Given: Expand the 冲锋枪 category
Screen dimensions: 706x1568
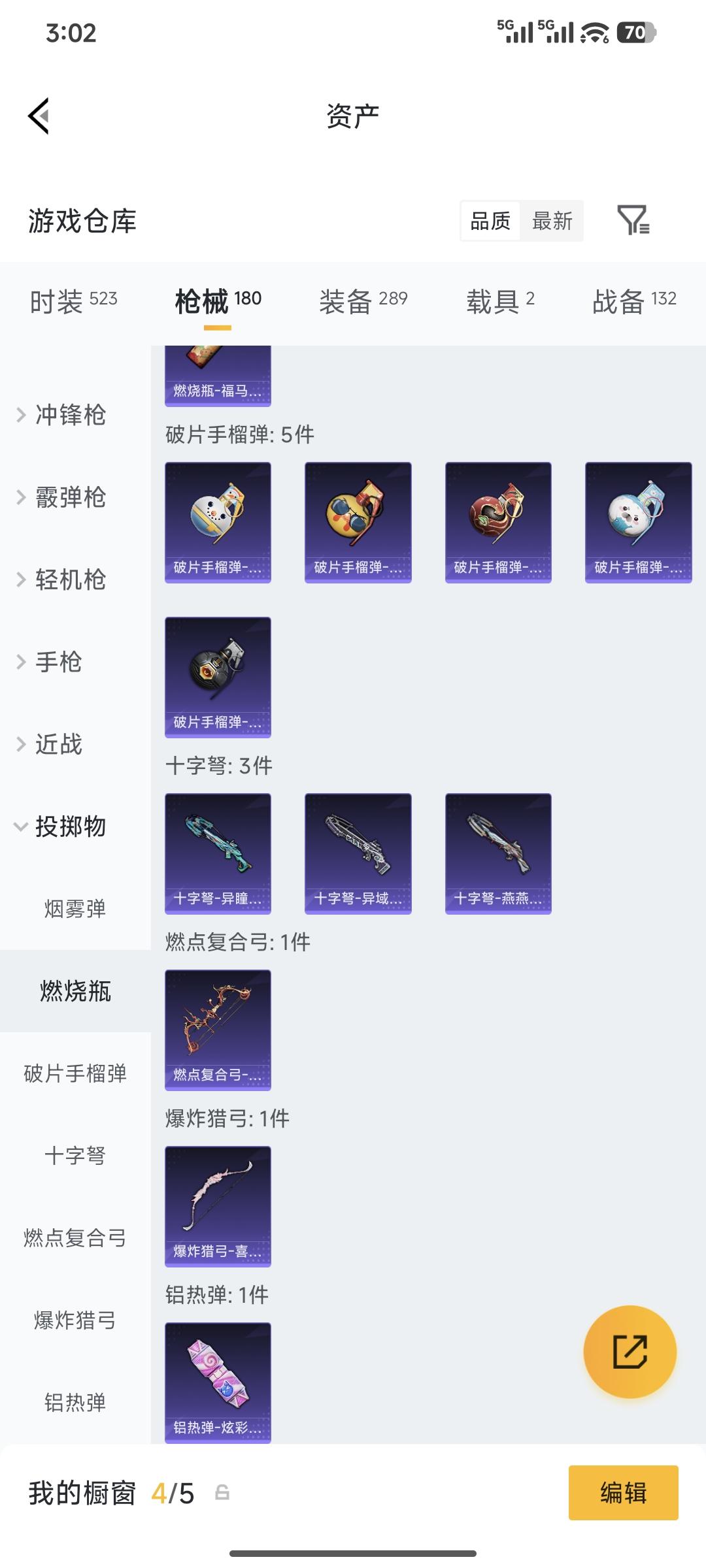Looking at the screenshot, I should point(70,415).
